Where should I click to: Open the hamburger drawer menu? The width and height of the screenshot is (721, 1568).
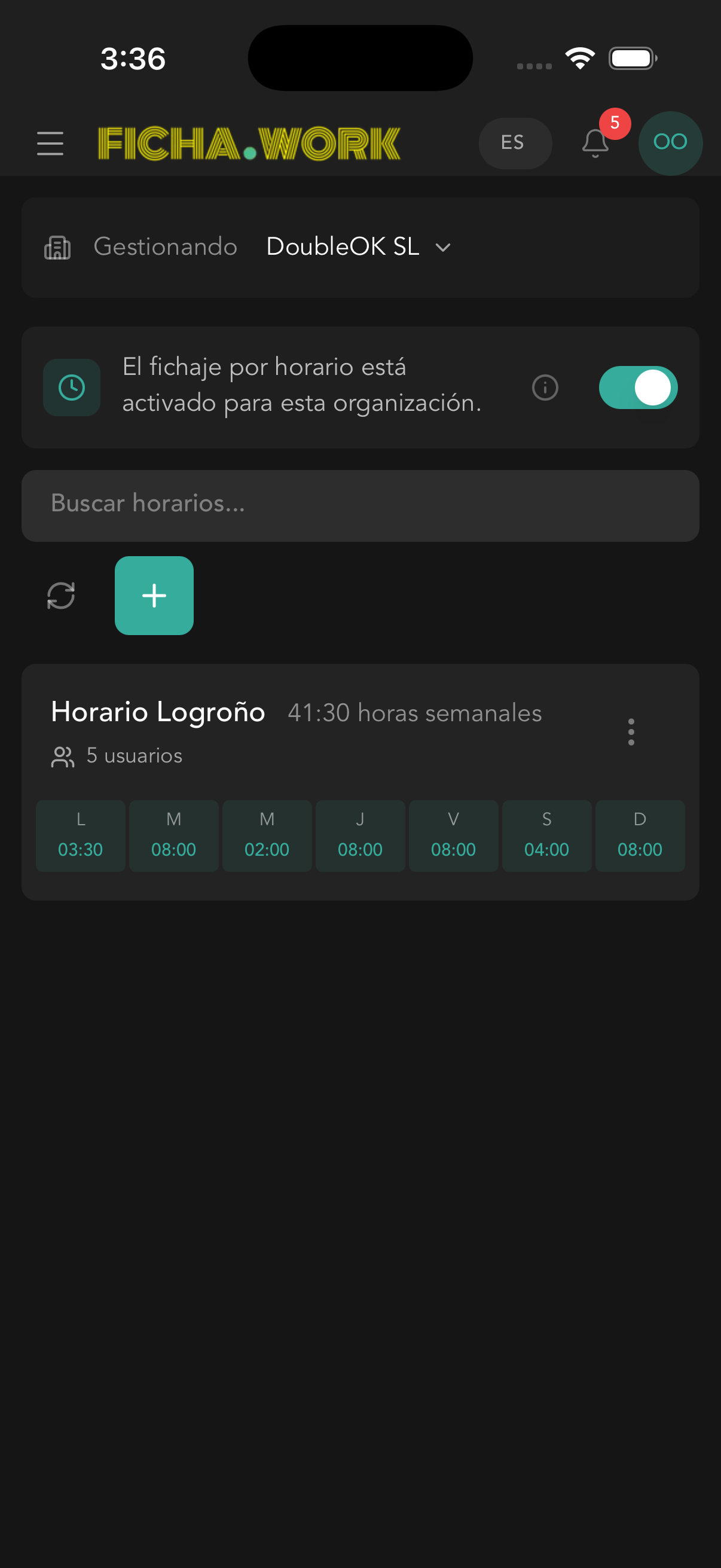(50, 144)
